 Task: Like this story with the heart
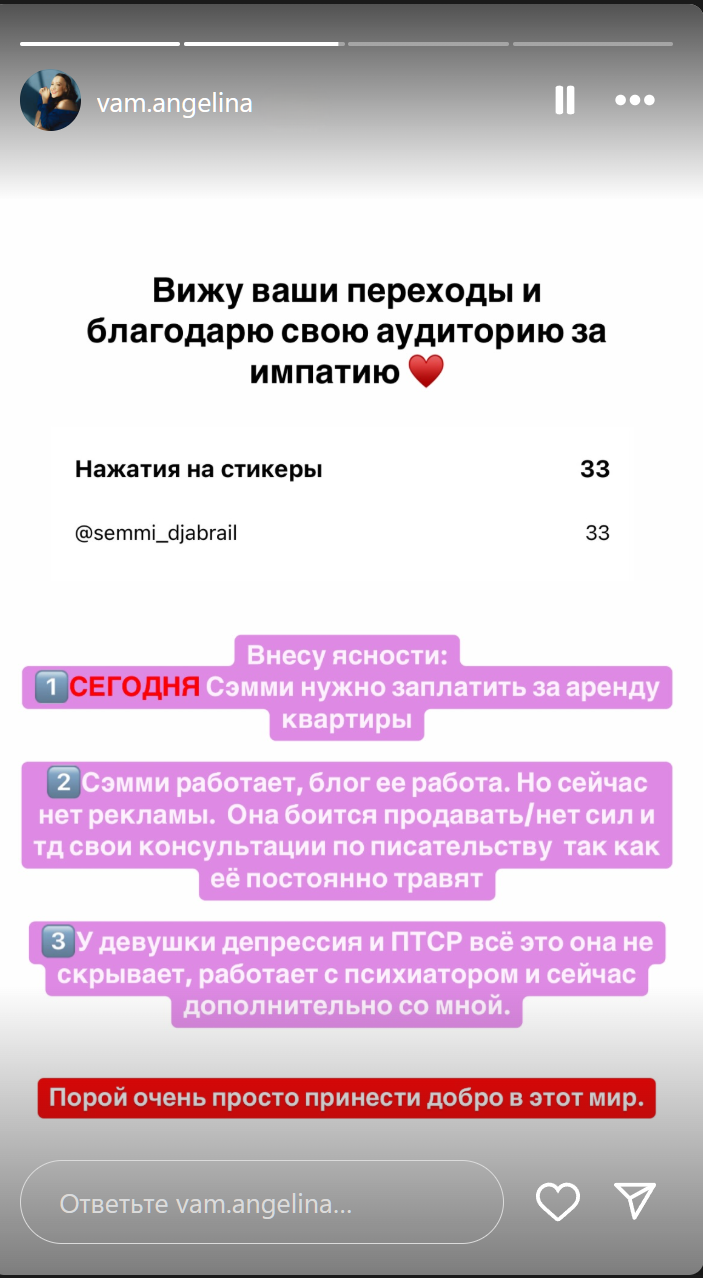(558, 1201)
